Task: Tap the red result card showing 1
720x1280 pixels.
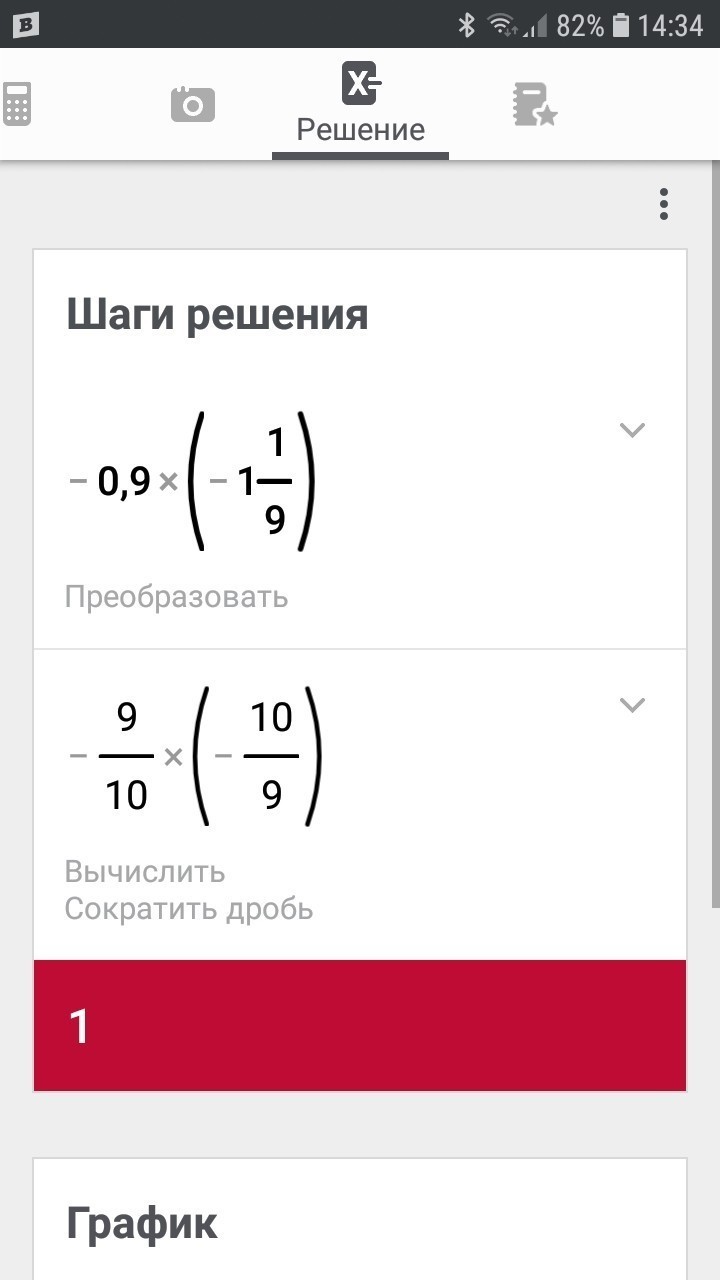Action: (360, 1025)
